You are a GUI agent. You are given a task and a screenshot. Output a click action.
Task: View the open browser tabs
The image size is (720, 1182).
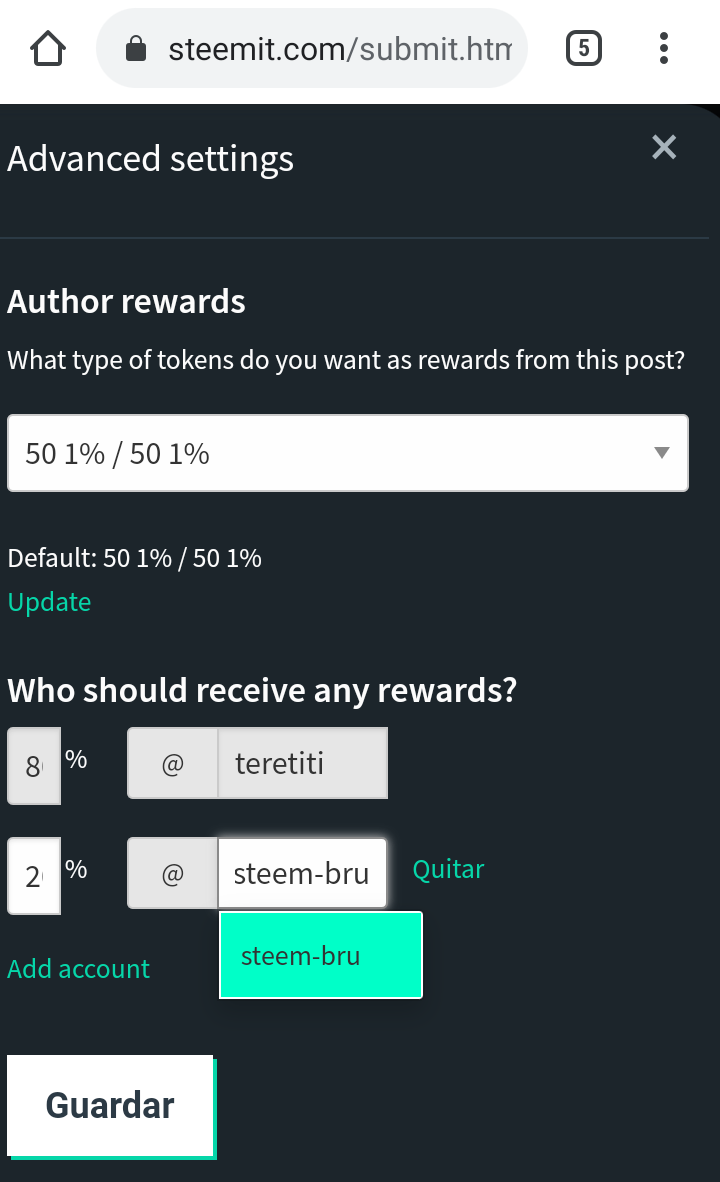(584, 48)
